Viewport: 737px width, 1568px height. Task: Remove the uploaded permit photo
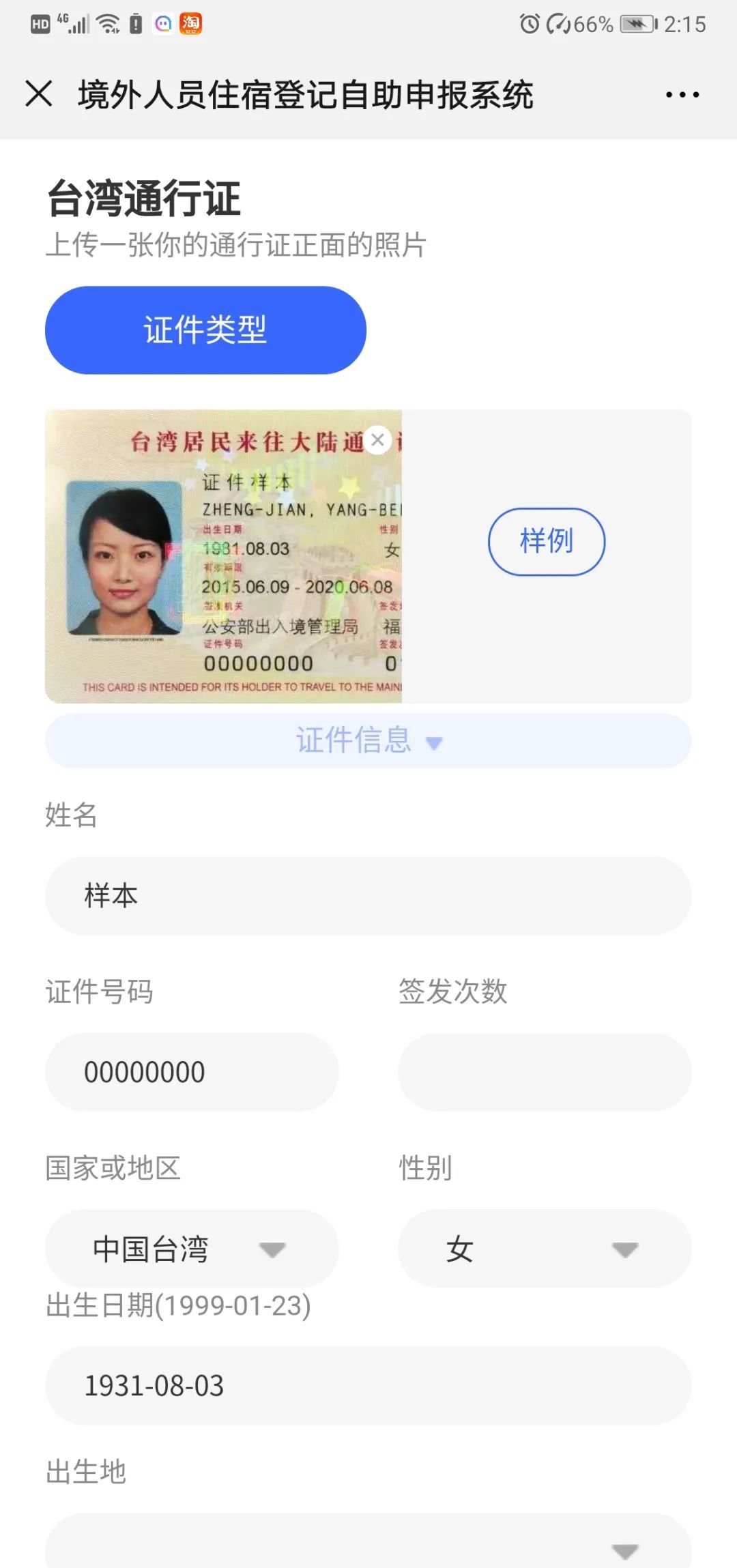pos(377,440)
